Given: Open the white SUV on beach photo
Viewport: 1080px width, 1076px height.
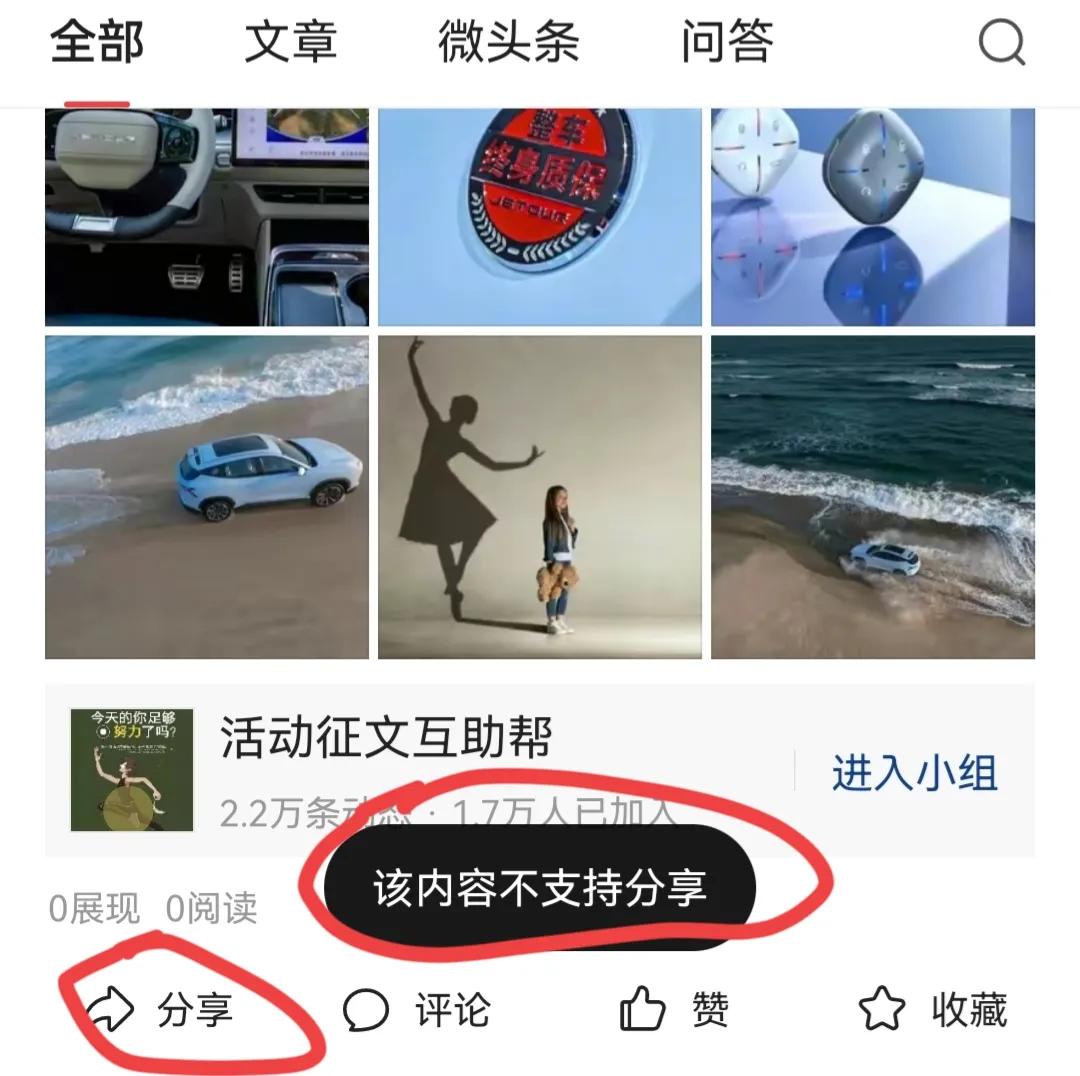Looking at the screenshot, I should pos(207,497).
